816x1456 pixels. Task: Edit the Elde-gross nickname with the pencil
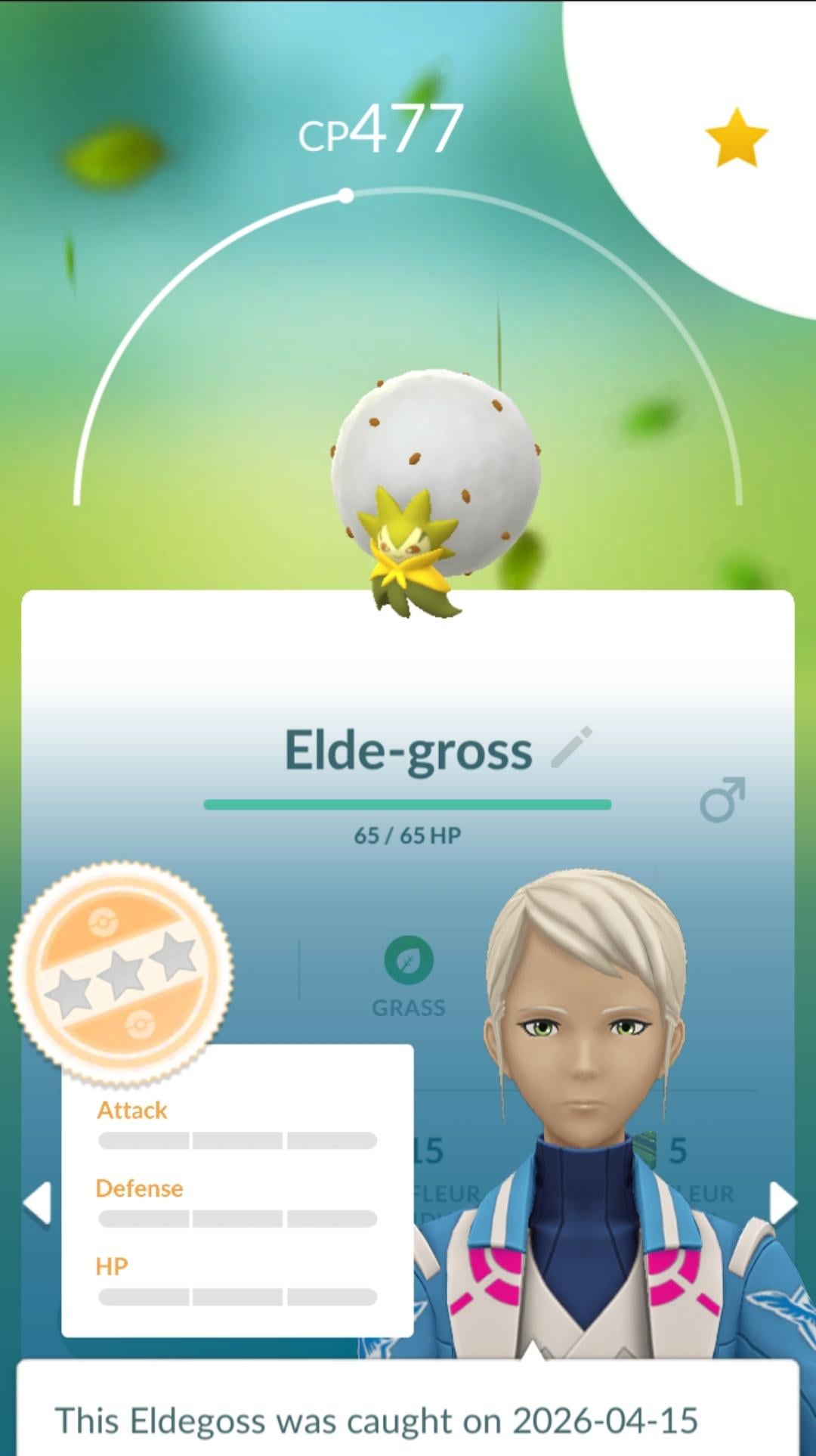[572, 747]
